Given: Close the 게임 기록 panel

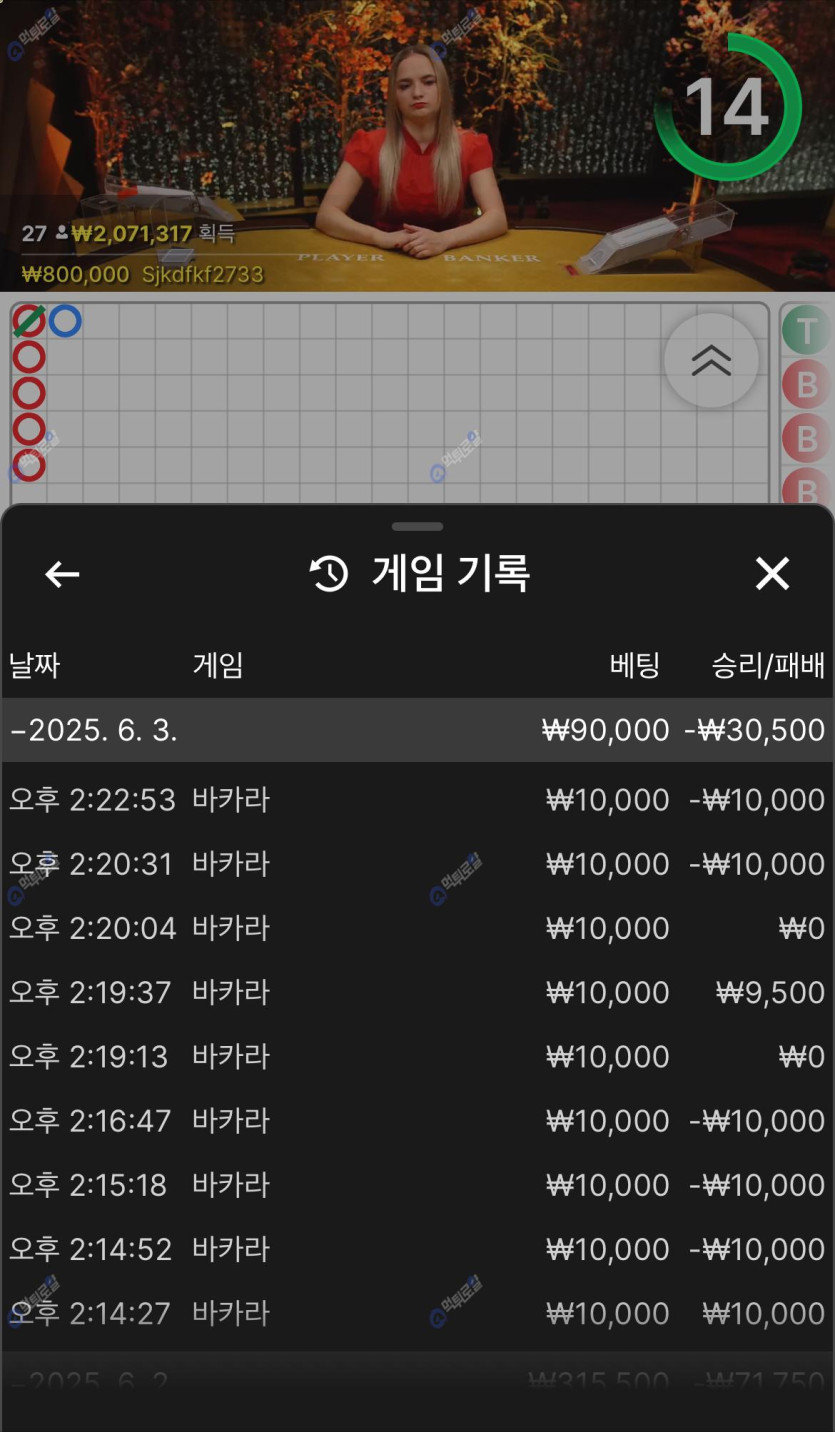Looking at the screenshot, I should 772,574.
